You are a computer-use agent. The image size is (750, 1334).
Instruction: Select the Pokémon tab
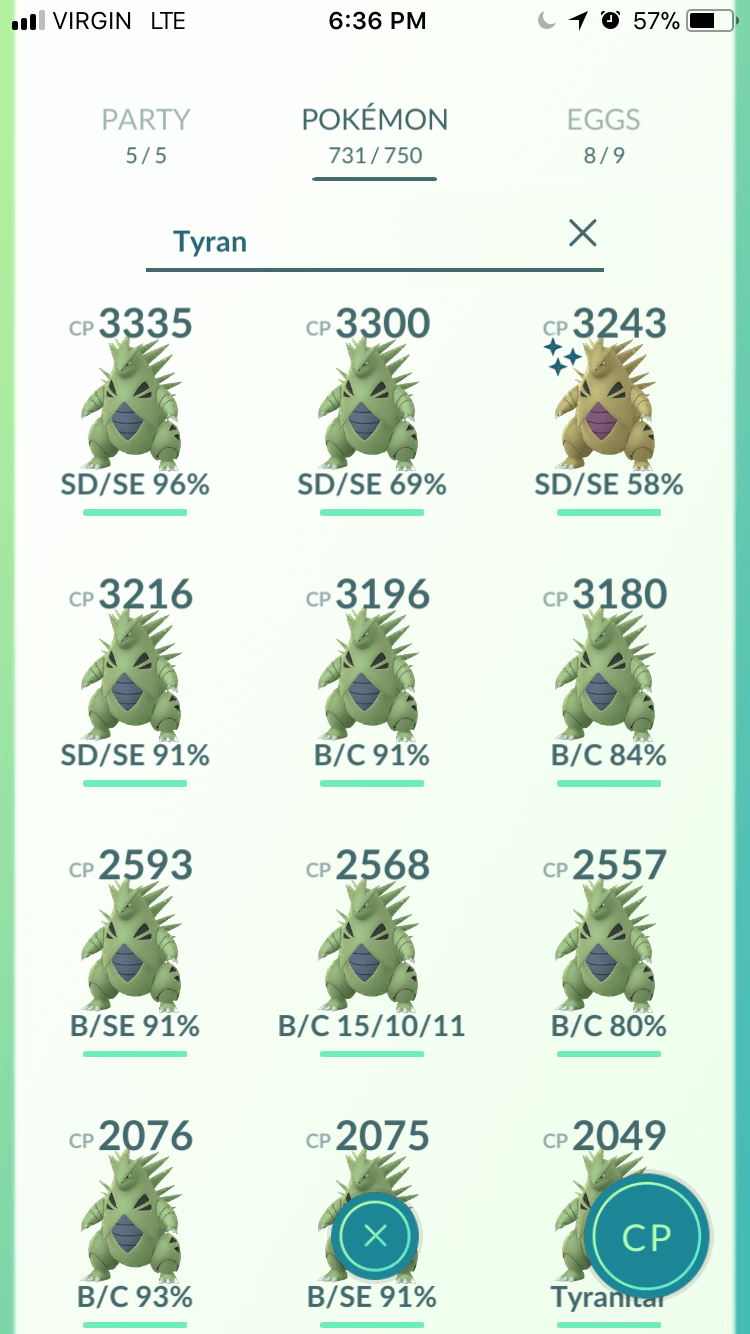[x=375, y=136]
